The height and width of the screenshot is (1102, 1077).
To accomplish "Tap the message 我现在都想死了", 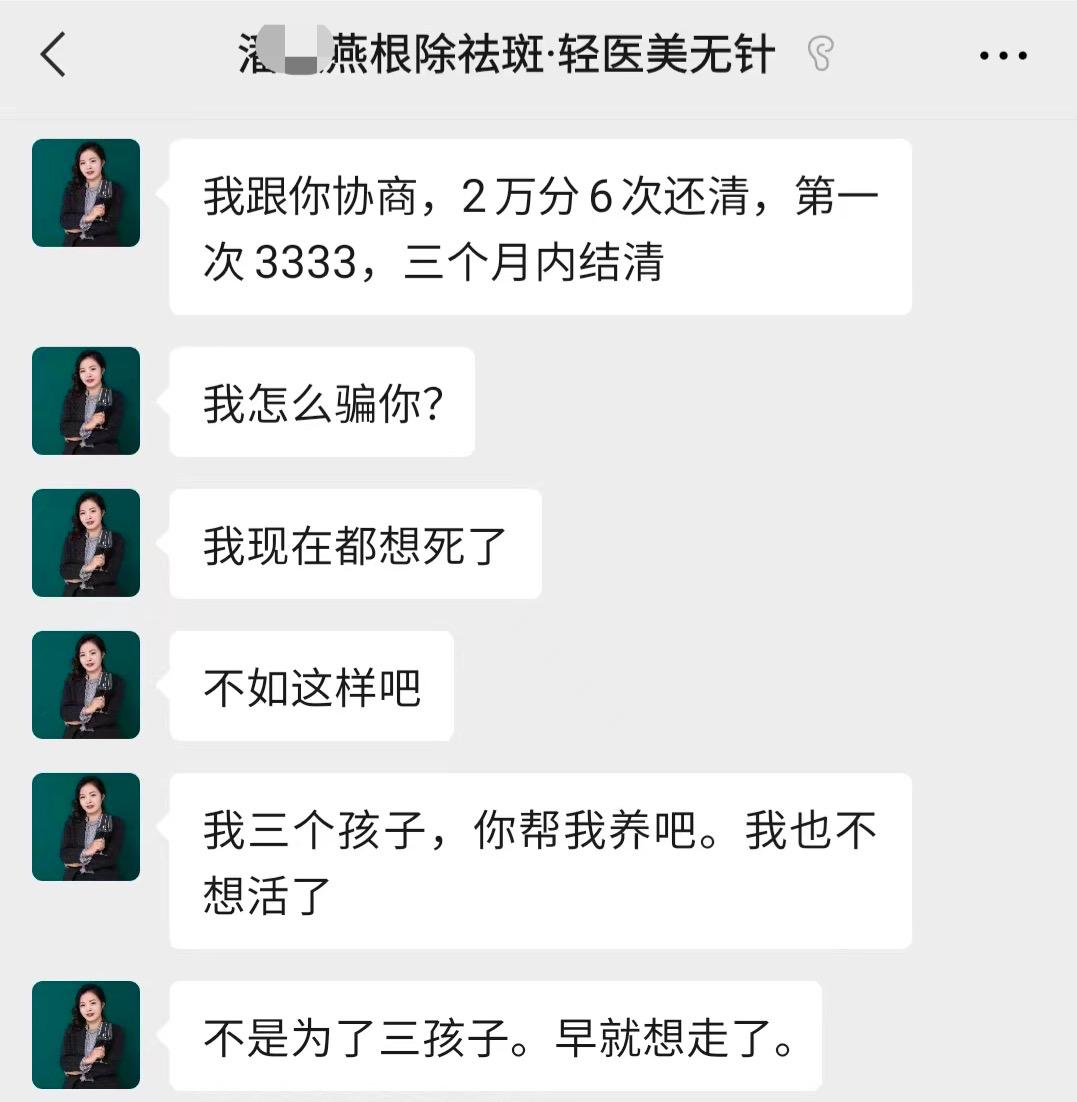I will [355, 544].
